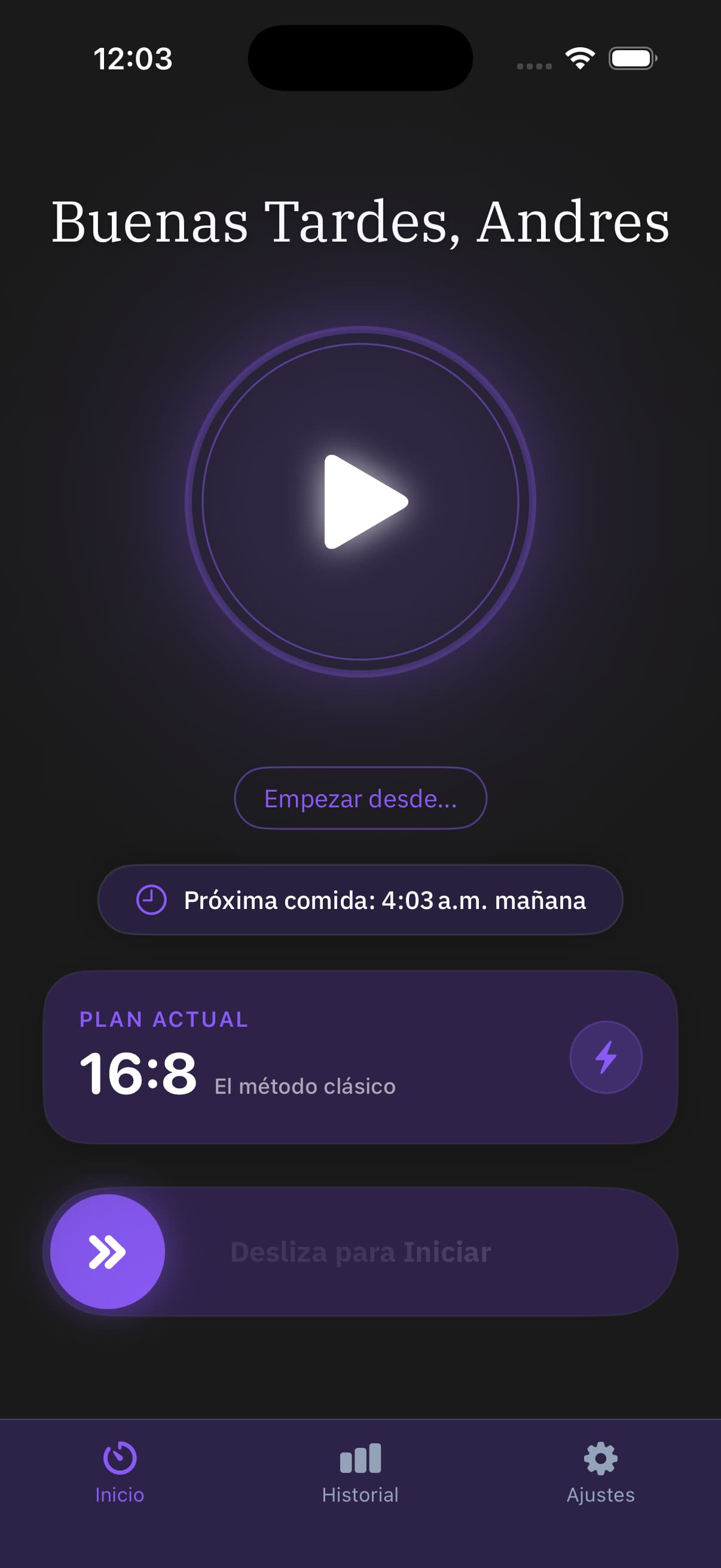Tap the Próxima comida reminder banner

(x=360, y=899)
